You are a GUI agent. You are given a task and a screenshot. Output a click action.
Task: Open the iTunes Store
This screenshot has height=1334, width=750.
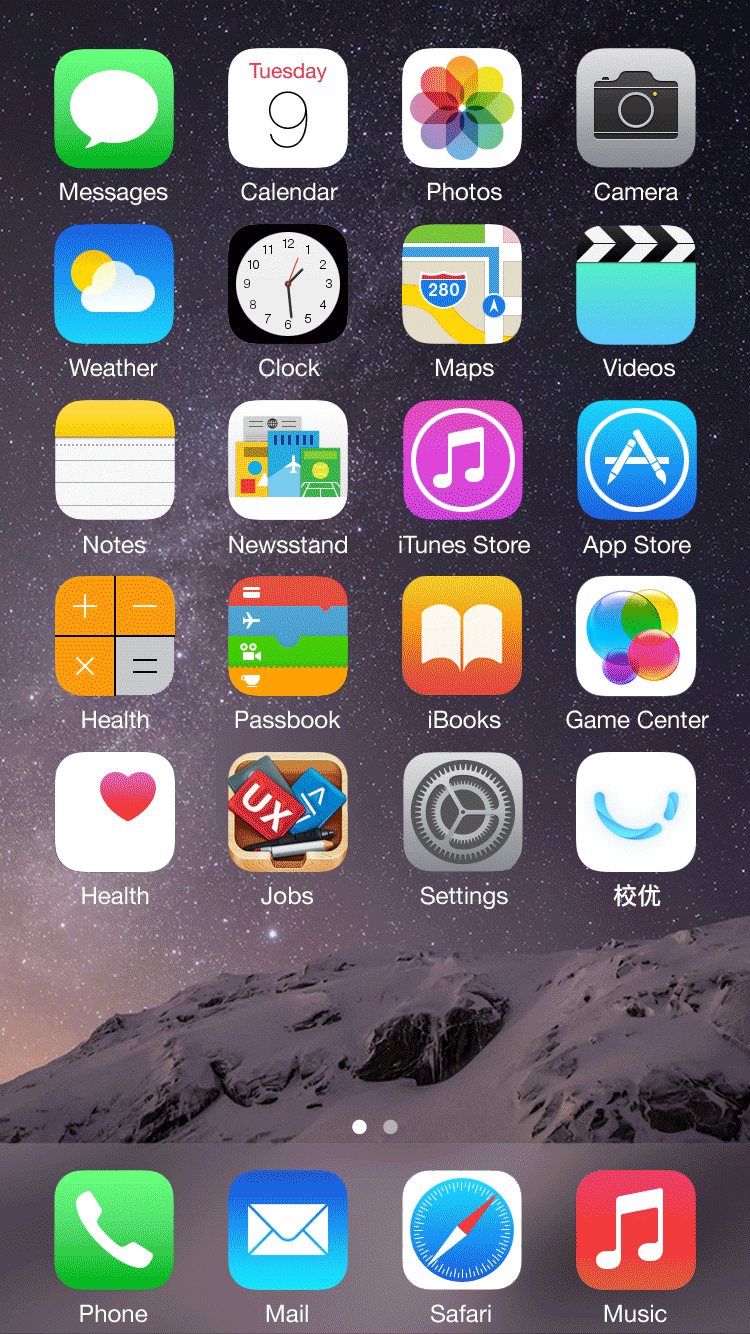pos(462,460)
